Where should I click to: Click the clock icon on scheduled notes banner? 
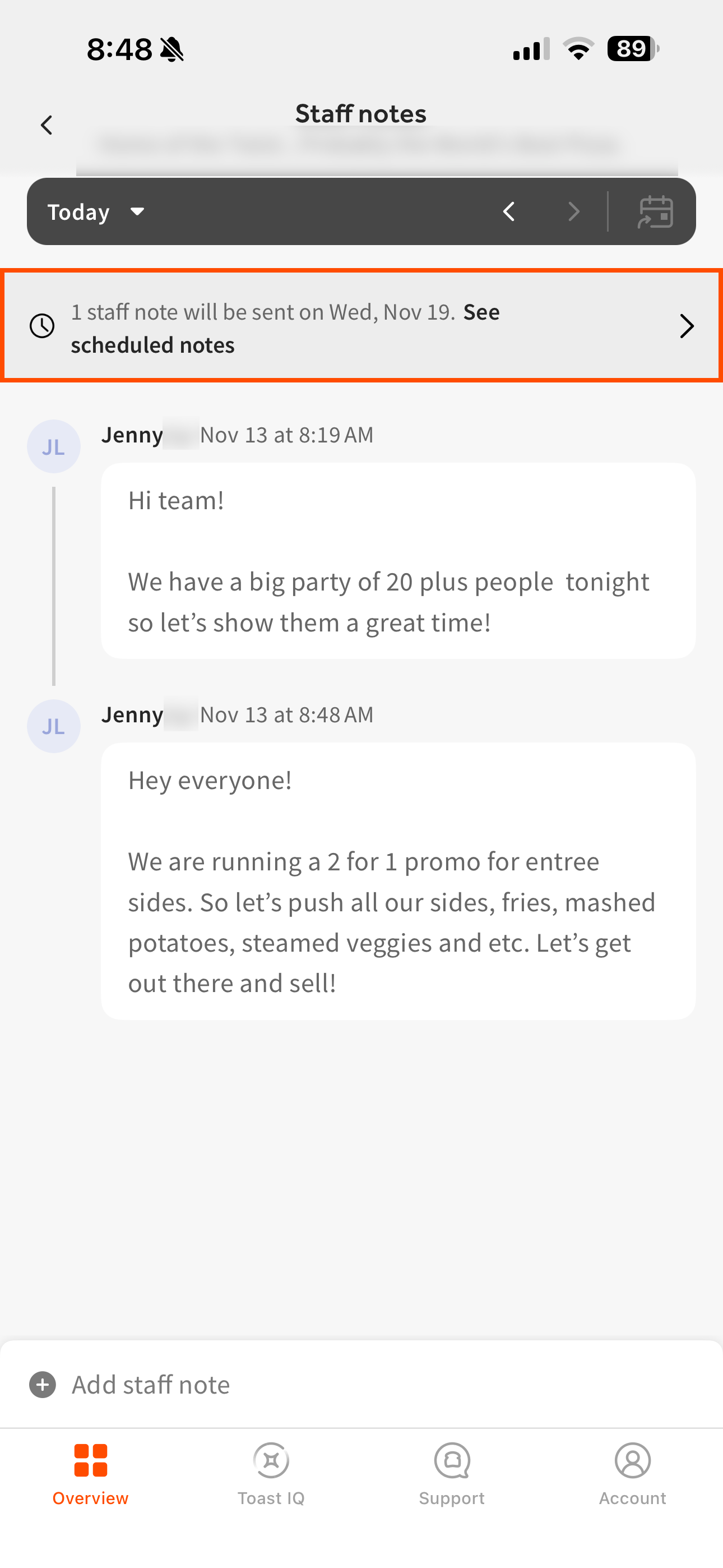point(42,326)
